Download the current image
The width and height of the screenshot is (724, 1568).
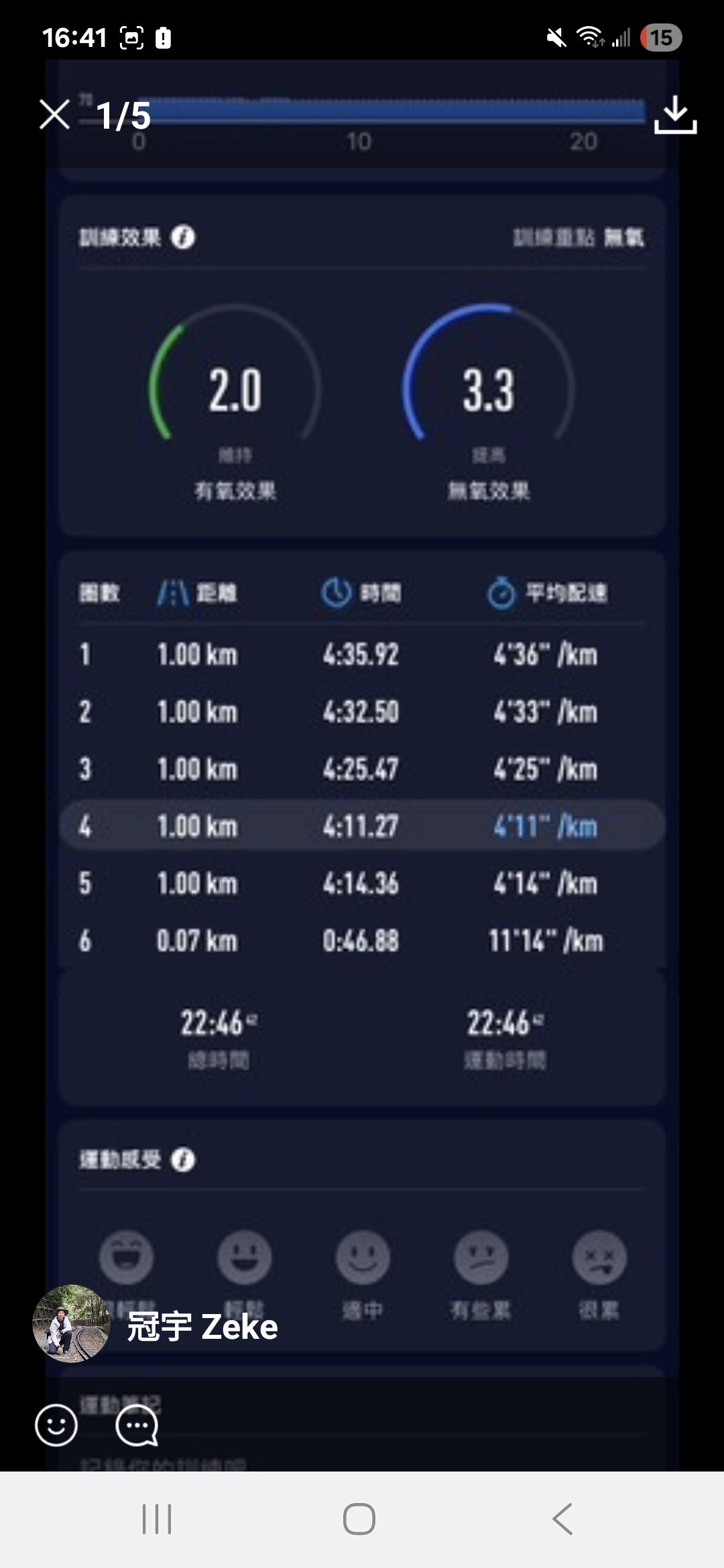point(675,115)
